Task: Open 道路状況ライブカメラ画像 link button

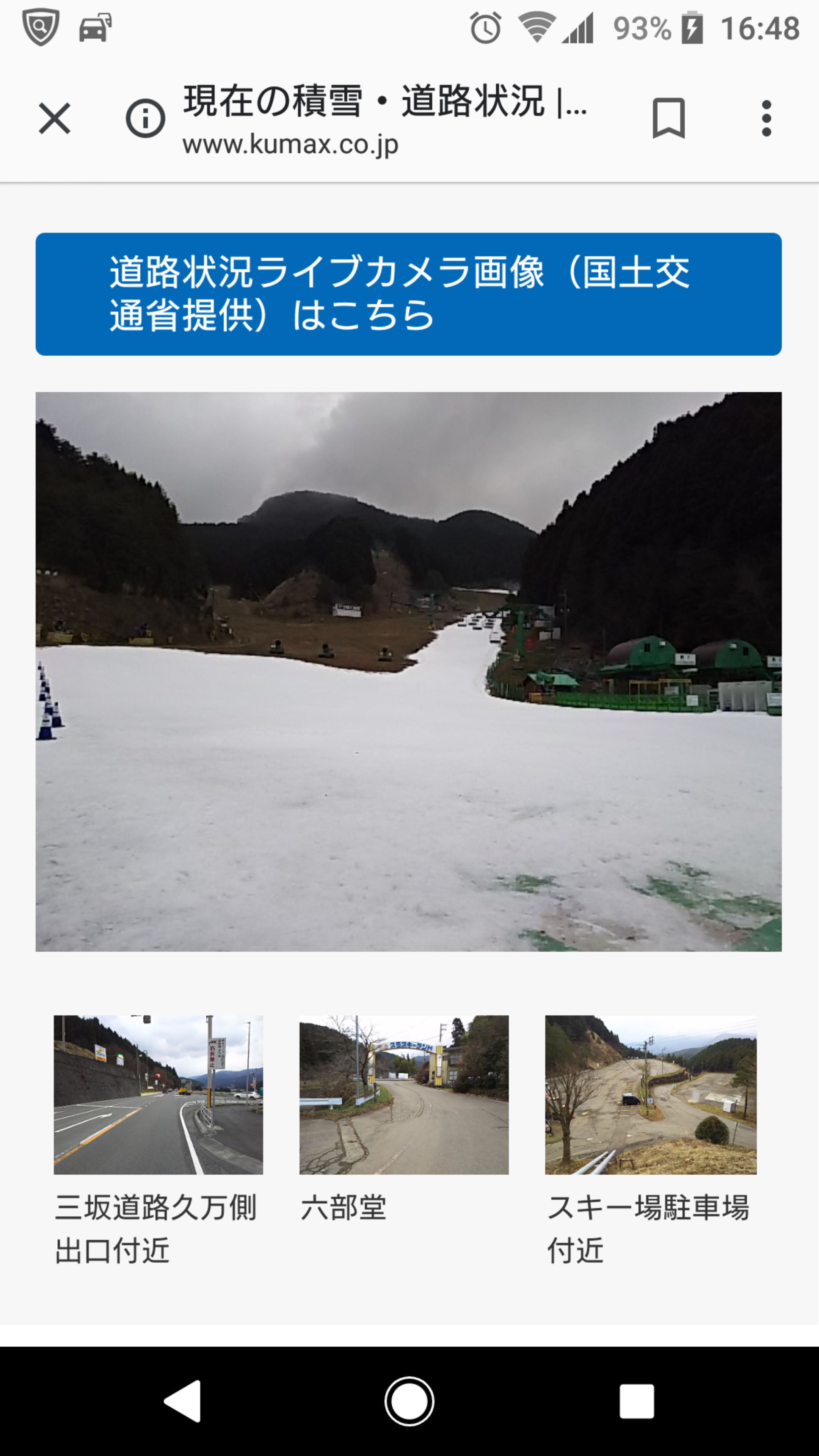Action: pyautogui.click(x=408, y=295)
